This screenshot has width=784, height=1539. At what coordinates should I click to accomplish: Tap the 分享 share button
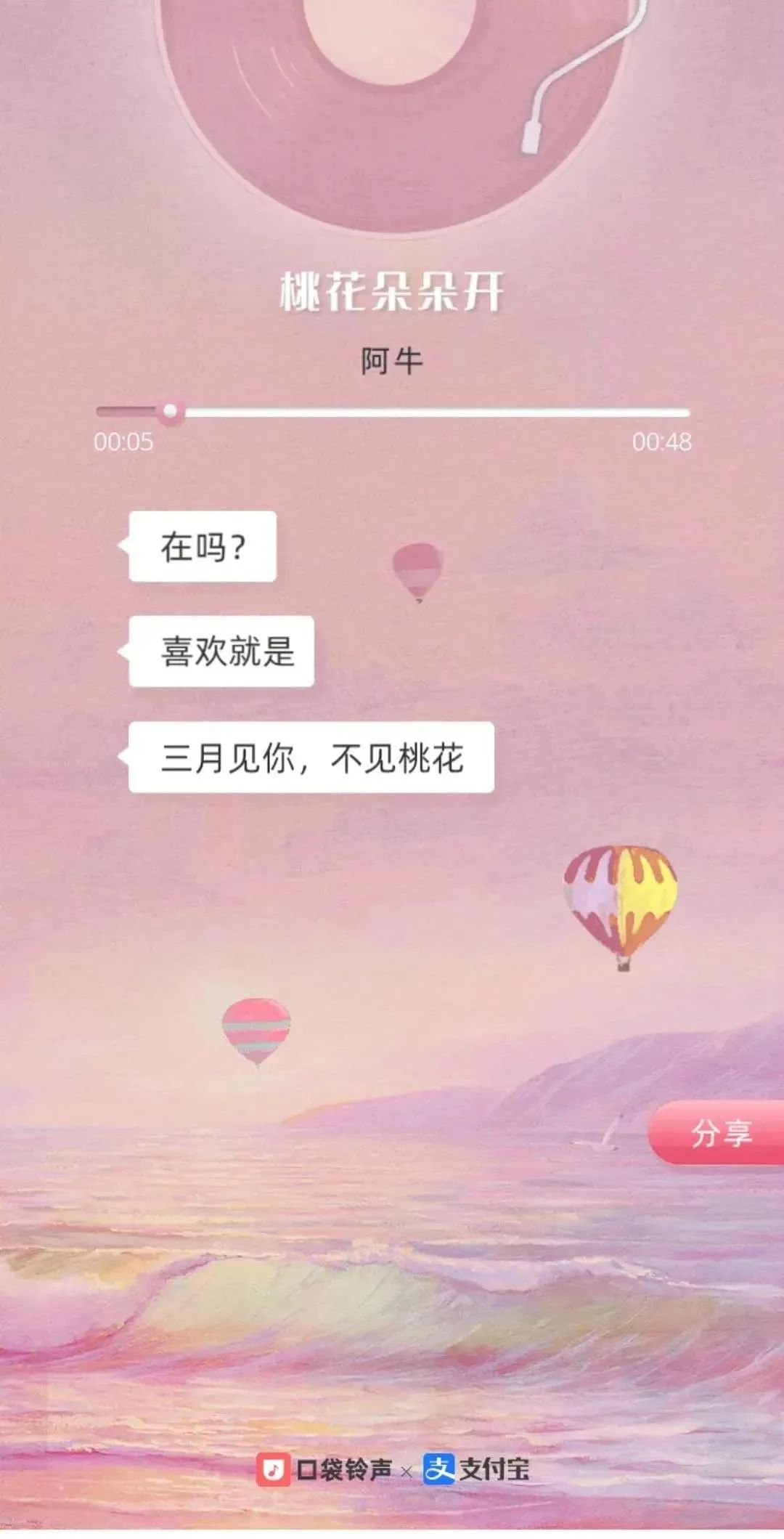tap(719, 1132)
